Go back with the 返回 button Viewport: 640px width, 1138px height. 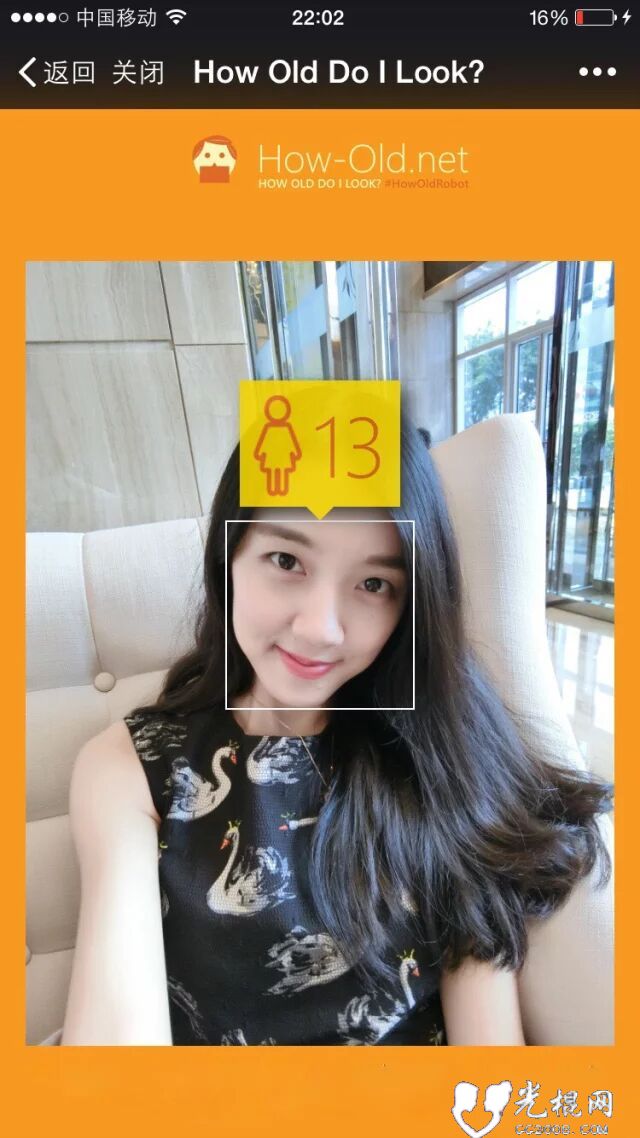(57, 73)
